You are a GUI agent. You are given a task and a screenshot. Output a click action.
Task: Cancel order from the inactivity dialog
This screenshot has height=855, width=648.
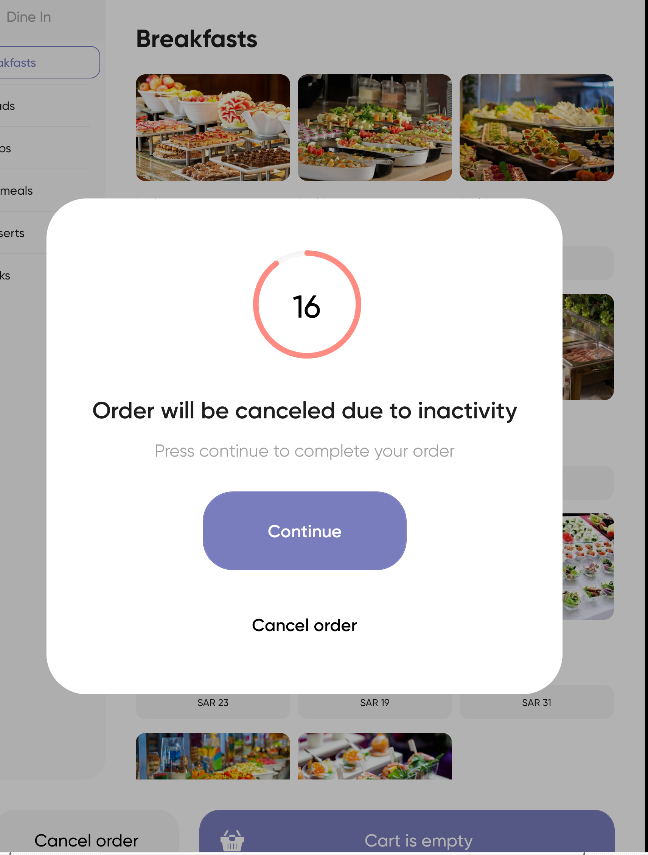(x=304, y=625)
